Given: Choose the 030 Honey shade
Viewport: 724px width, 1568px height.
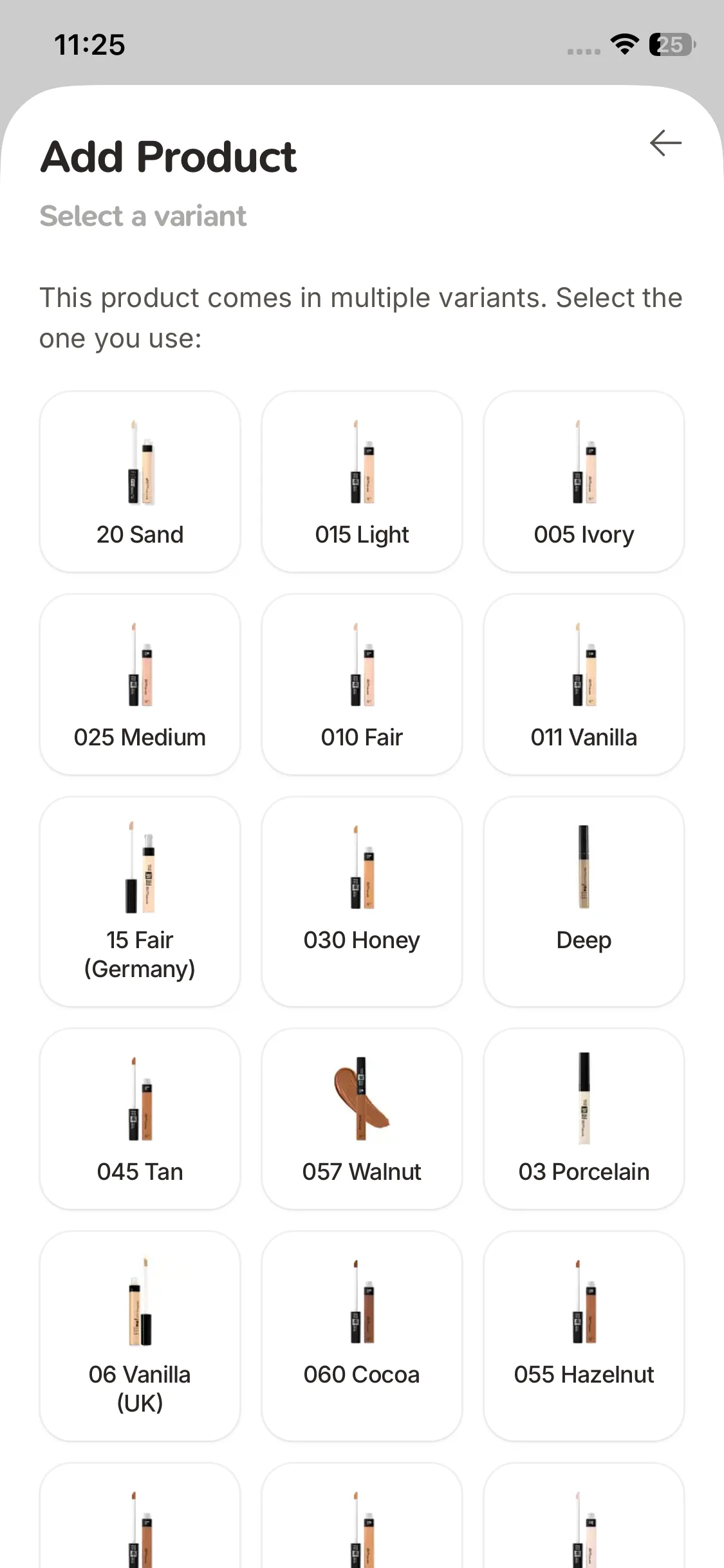Looking at the screenshot, I should tap(362, 901).
